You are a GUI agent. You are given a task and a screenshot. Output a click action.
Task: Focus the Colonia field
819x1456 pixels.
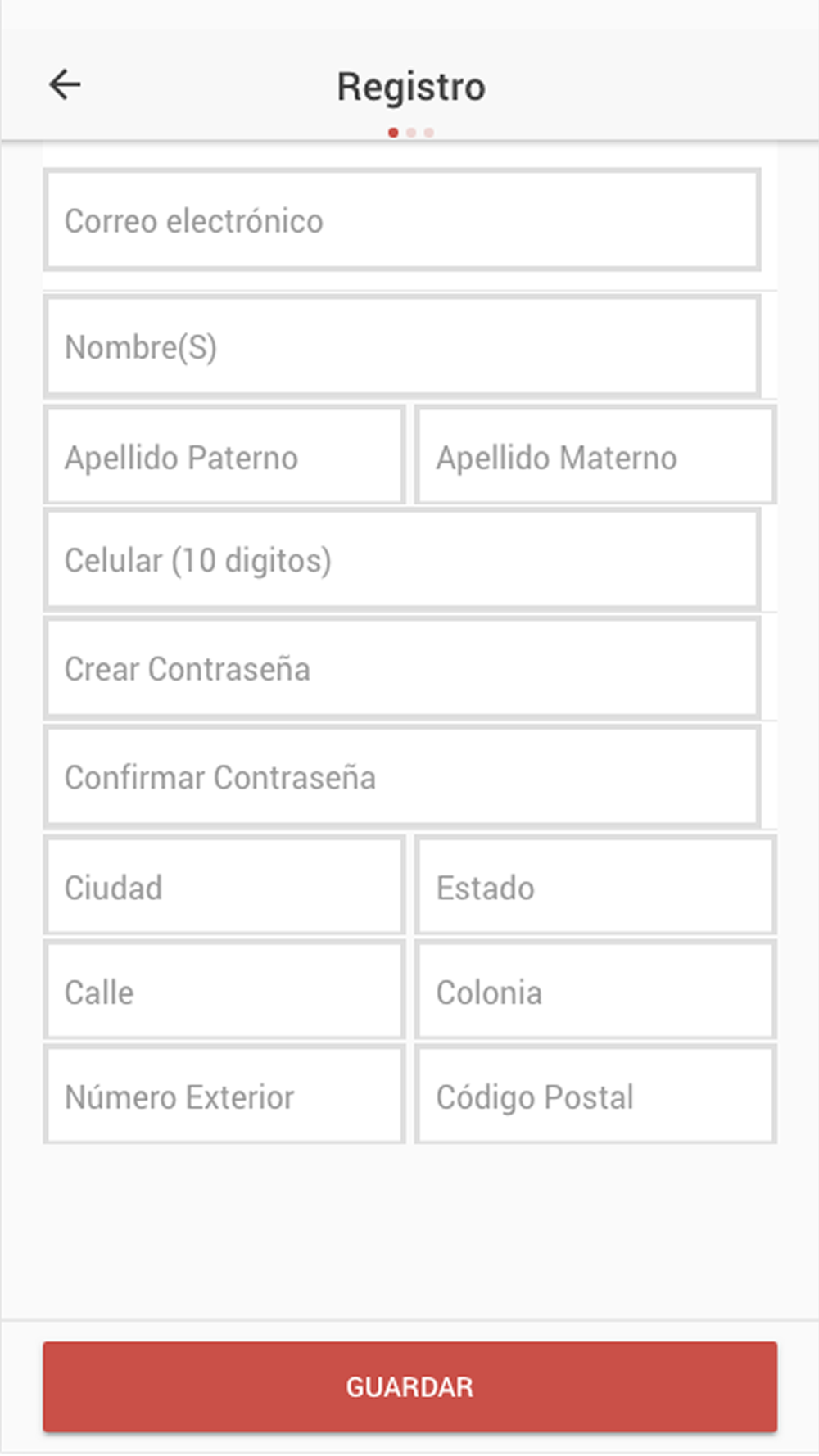click(x=595, y=990)
